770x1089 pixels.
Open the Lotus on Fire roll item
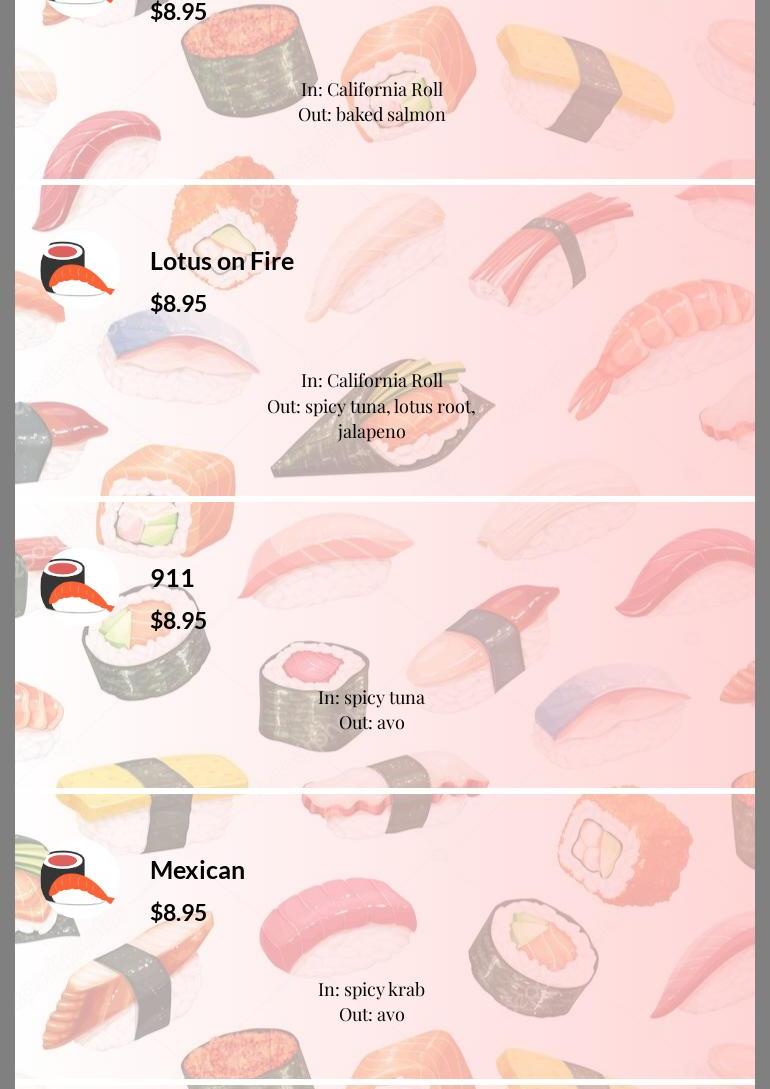pyautogui.click(x=222, y=261)
